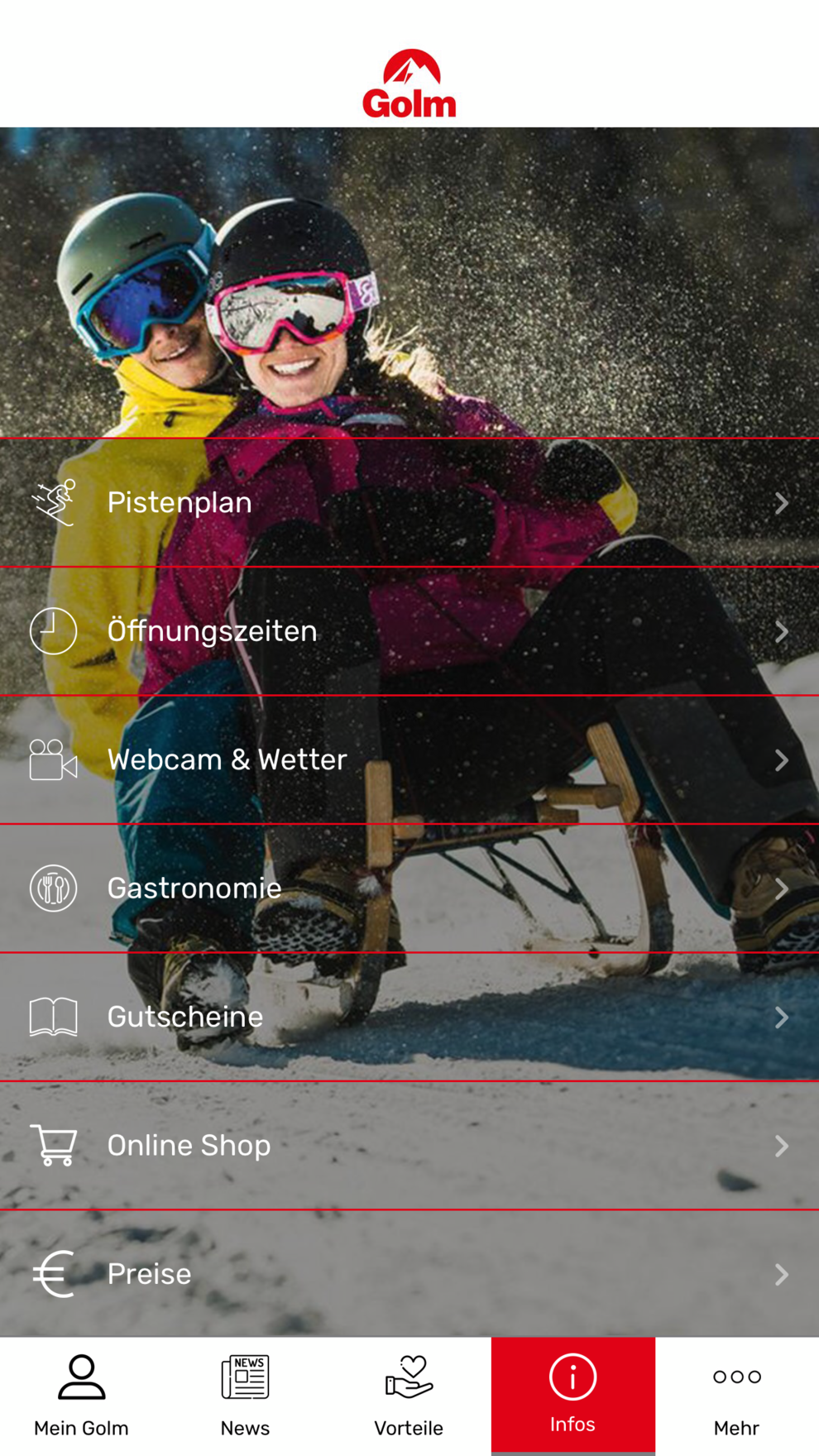Open the Vorteile tab

pyautogui.click(x=409, y=1396)
